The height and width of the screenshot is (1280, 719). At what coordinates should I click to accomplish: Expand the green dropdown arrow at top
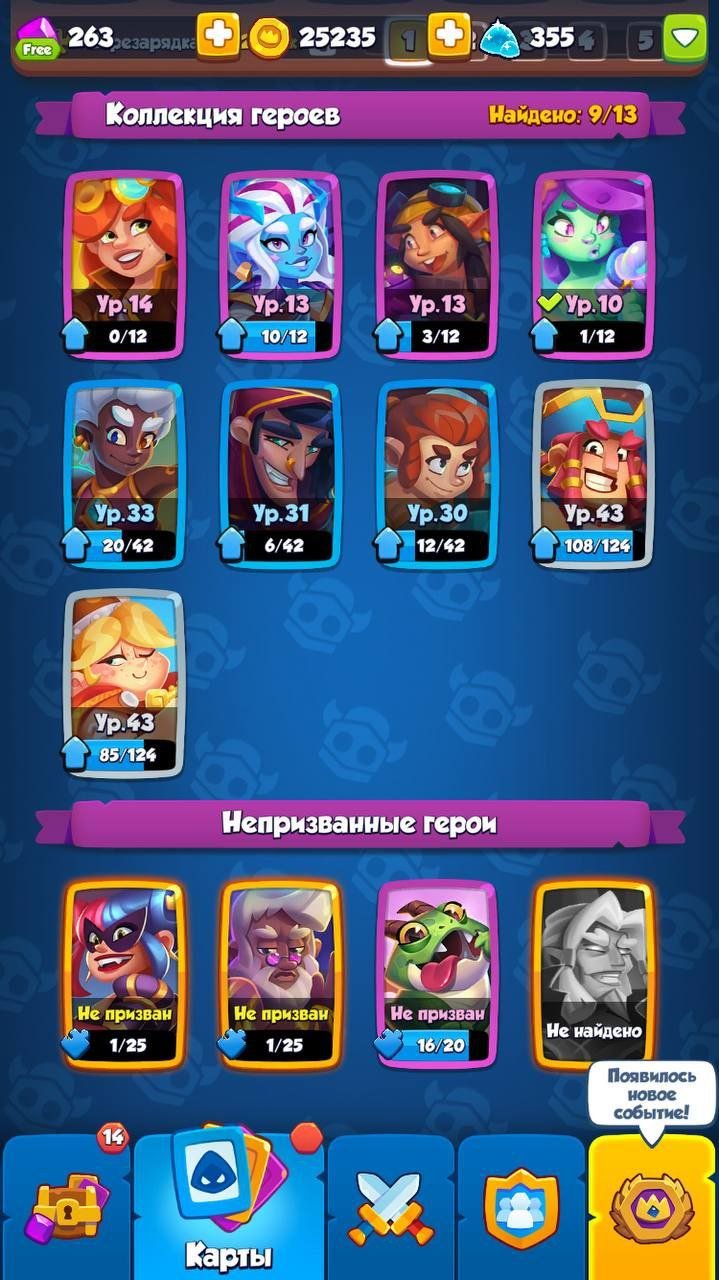click(685, 39)
